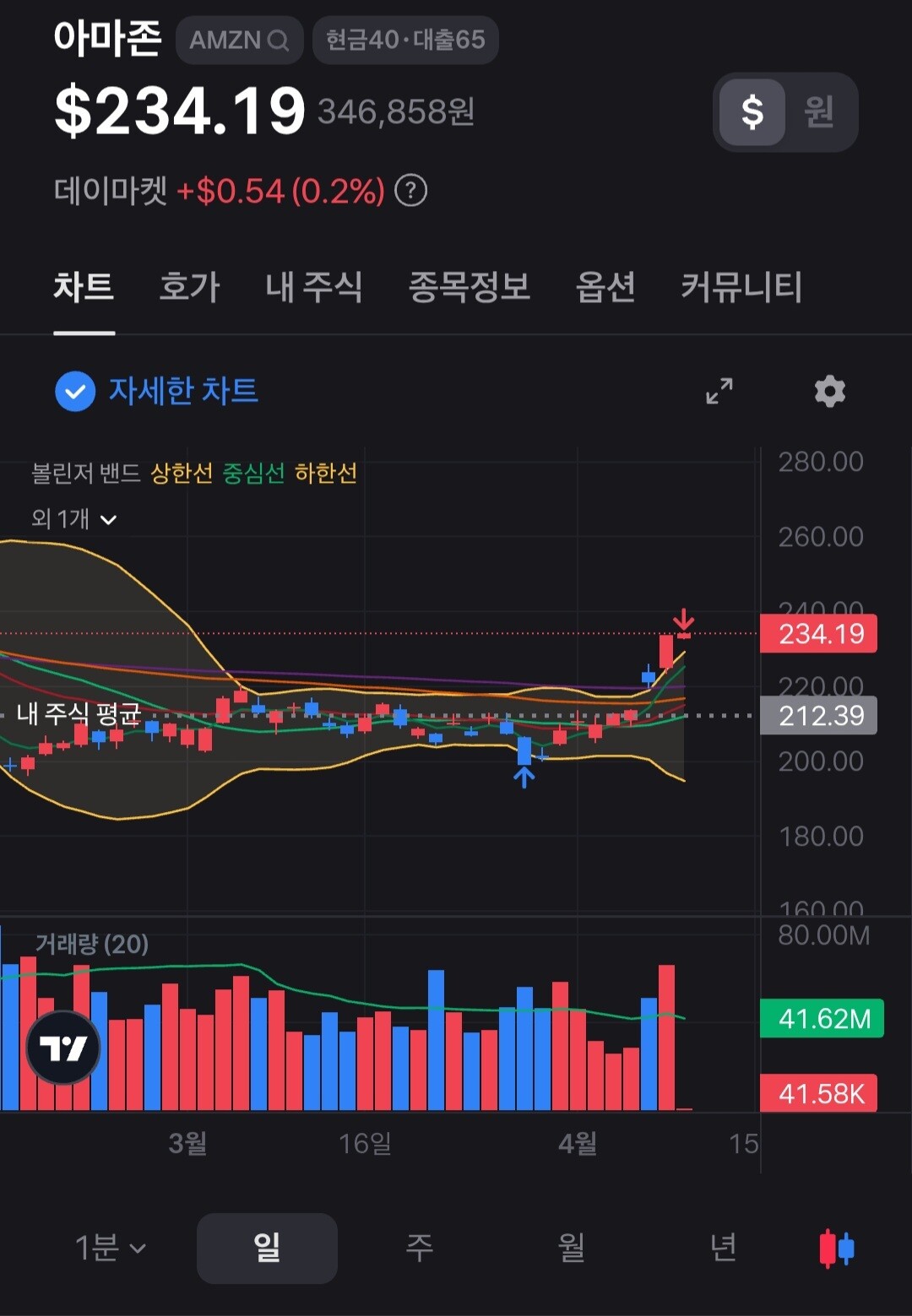The width and height of the screenshot is (912, 1316).
Task: Switch to the 옵션 tab
Action: pos(605,287)
